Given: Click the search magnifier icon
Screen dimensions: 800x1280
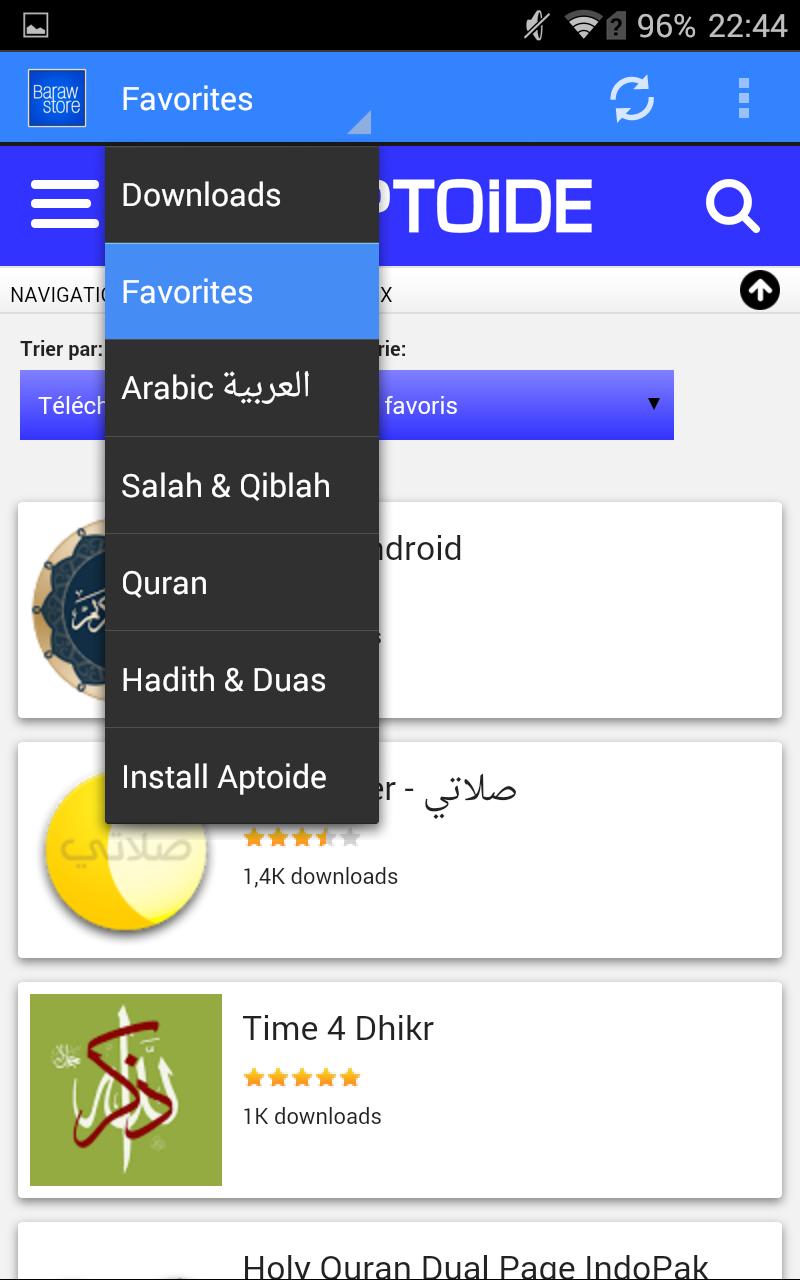Looking at the screenshot, I should 734,205.
